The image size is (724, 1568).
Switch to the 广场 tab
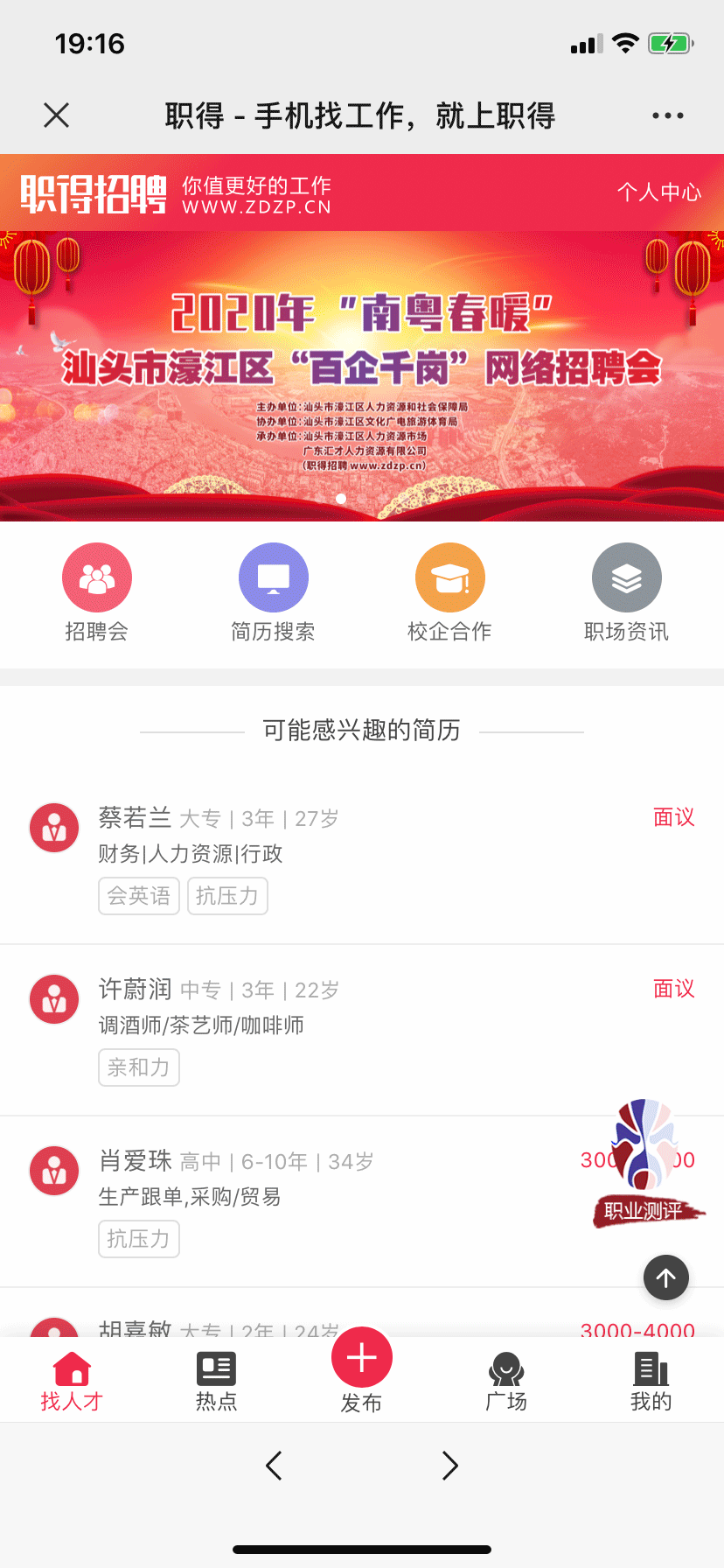coord(506,1382)
